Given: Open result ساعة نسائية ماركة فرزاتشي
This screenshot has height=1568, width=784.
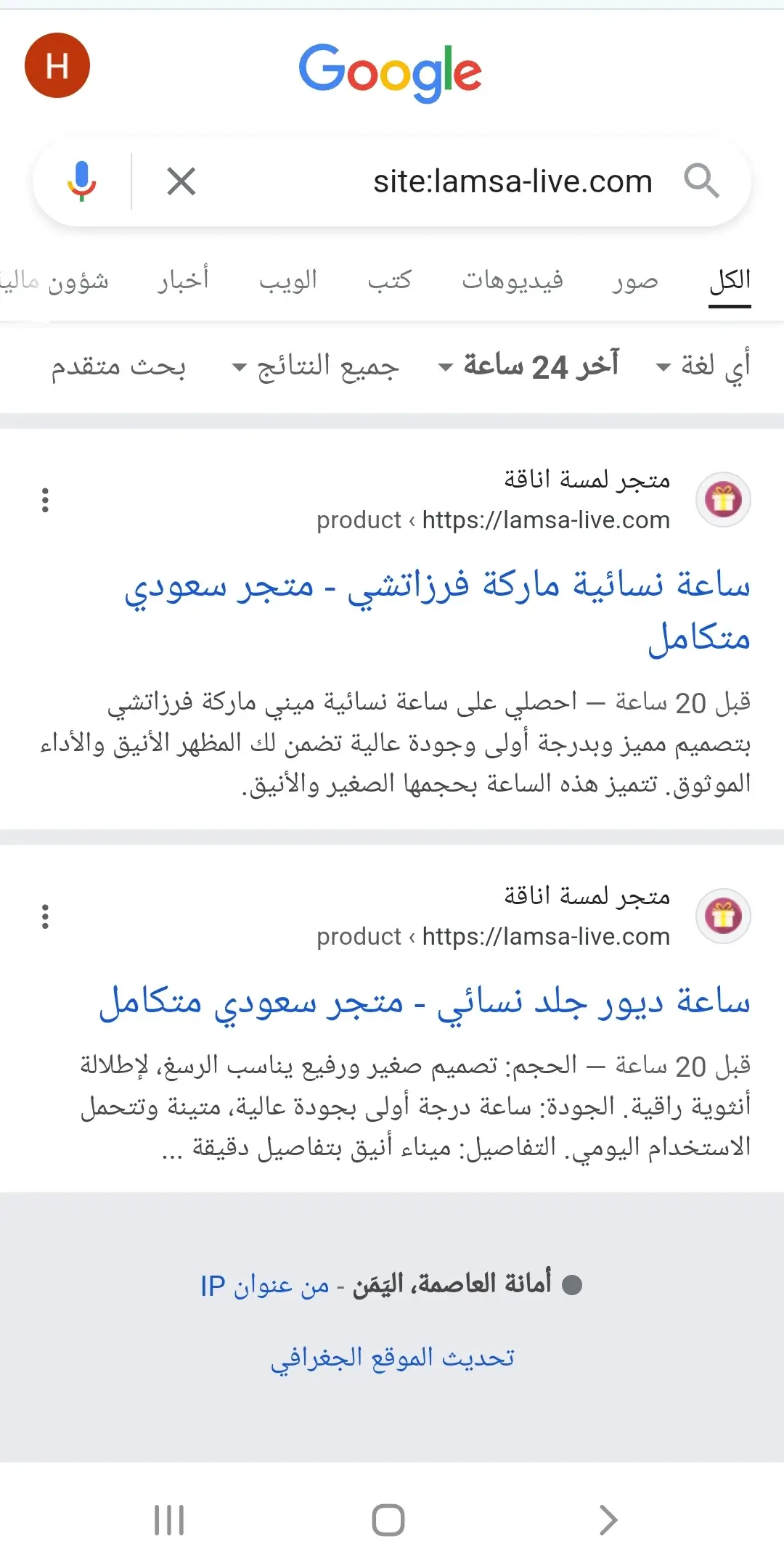Looking at the screenshot, I should (438, 611).
